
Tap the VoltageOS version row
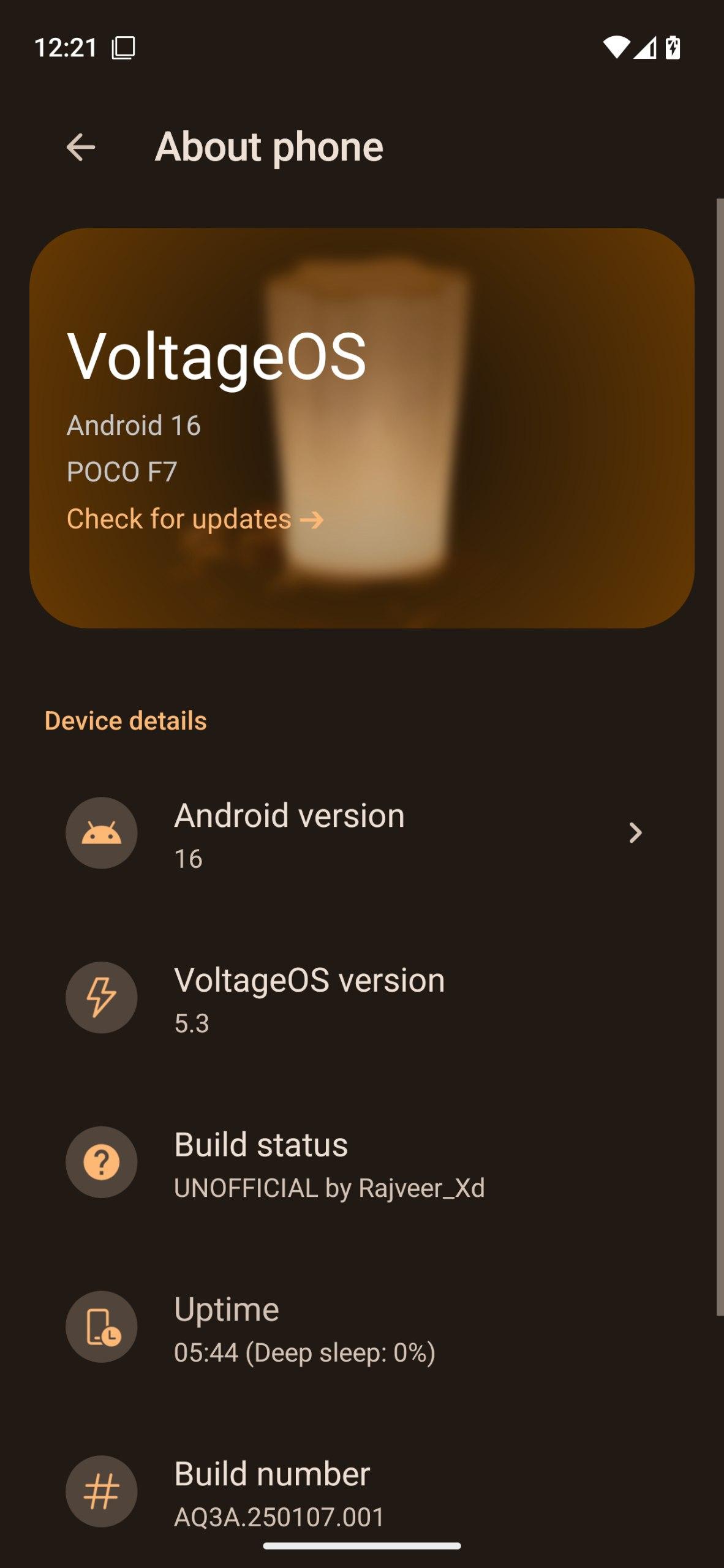pos(355,998)
